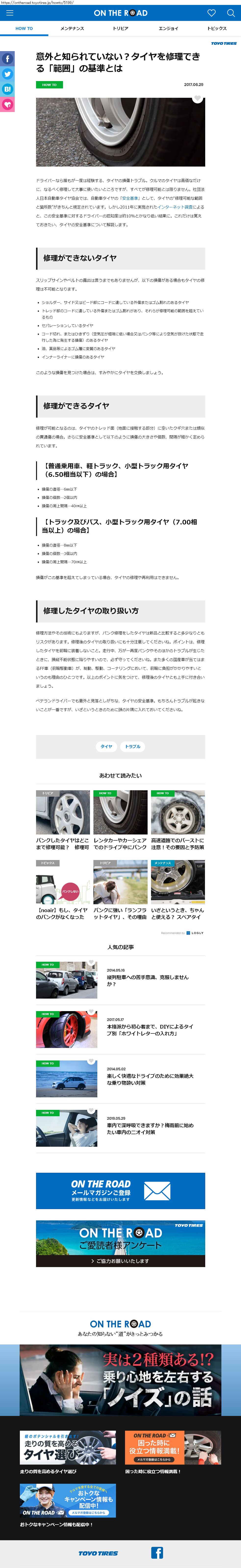The width and height of the screenshot is (241, 1568).
Task: Switch to the エンジョイ tab
Action: tap(168, 28)
